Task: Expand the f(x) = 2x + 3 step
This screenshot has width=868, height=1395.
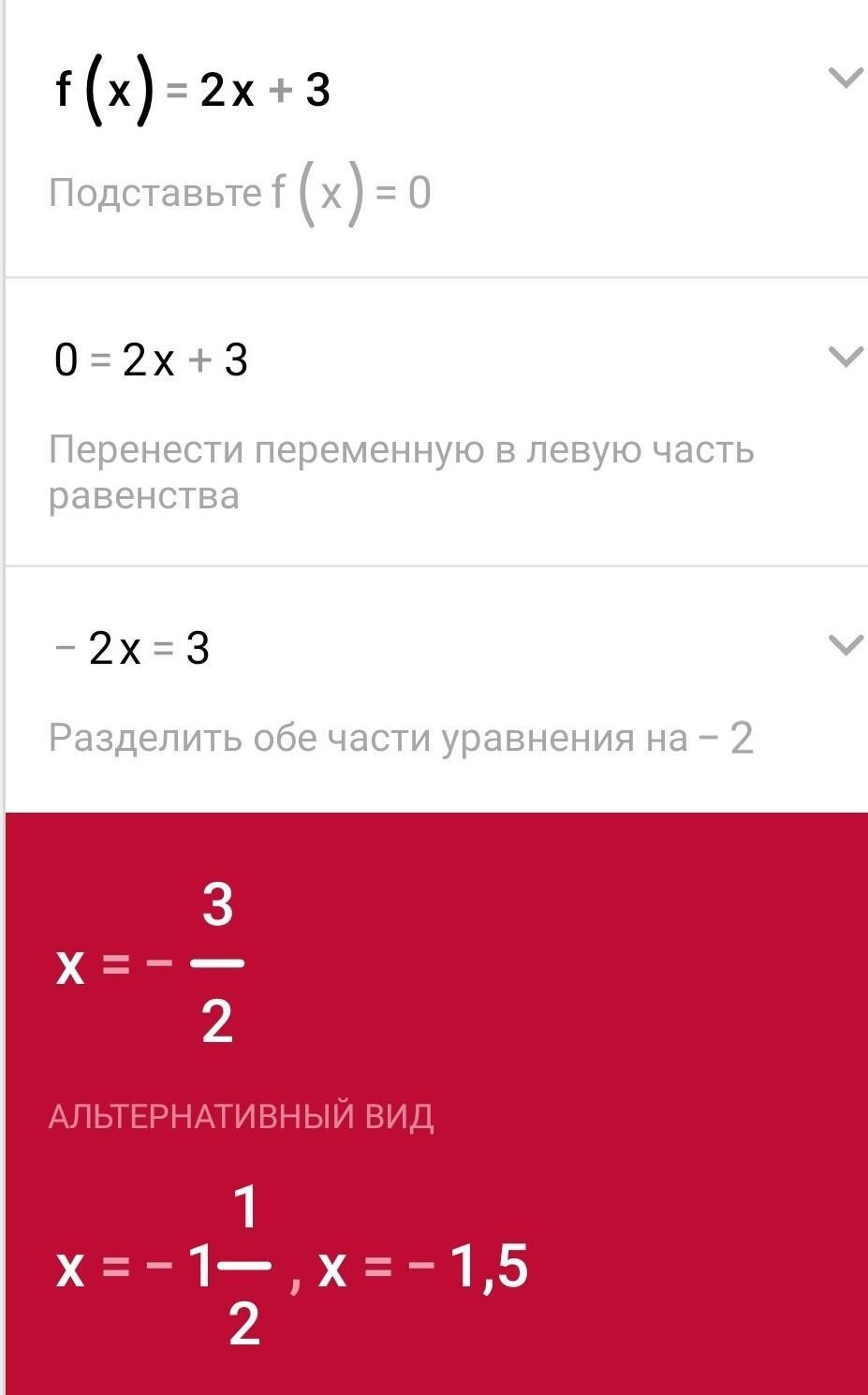Action: point(846,78)
